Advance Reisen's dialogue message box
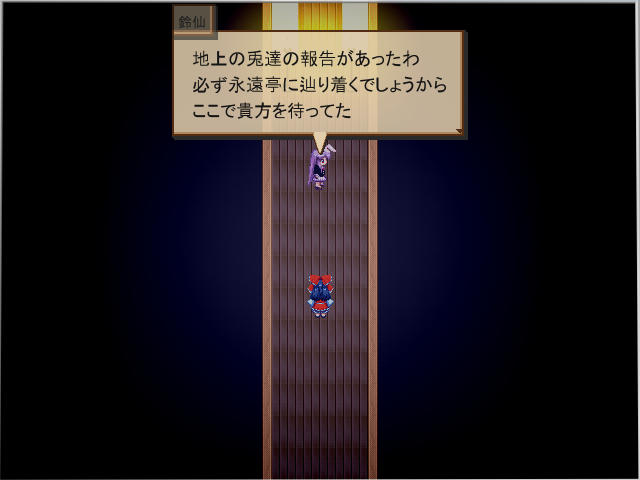The width and height of the screenshot is (640, 480). (318, 85)
